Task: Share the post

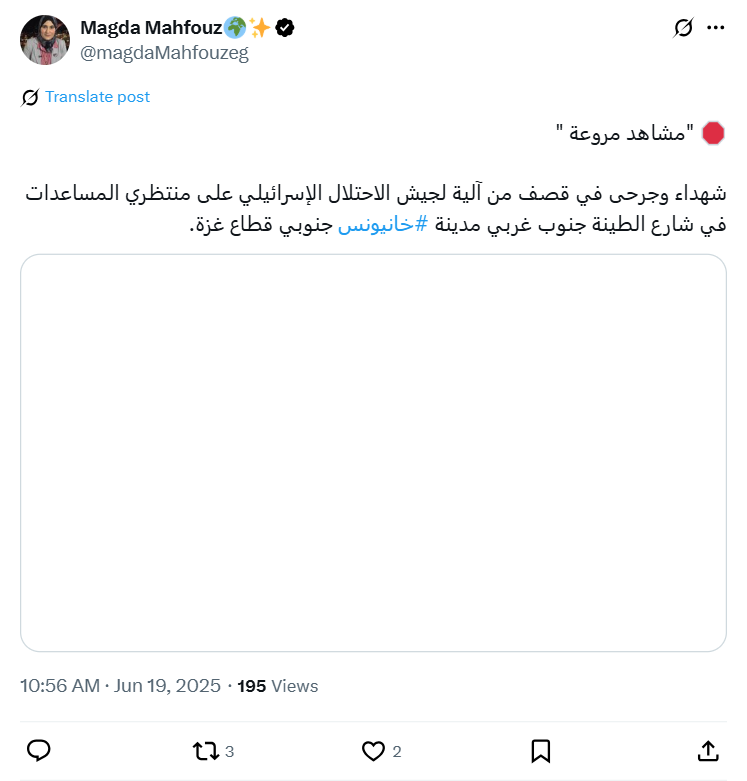Action: coord(707,750)
